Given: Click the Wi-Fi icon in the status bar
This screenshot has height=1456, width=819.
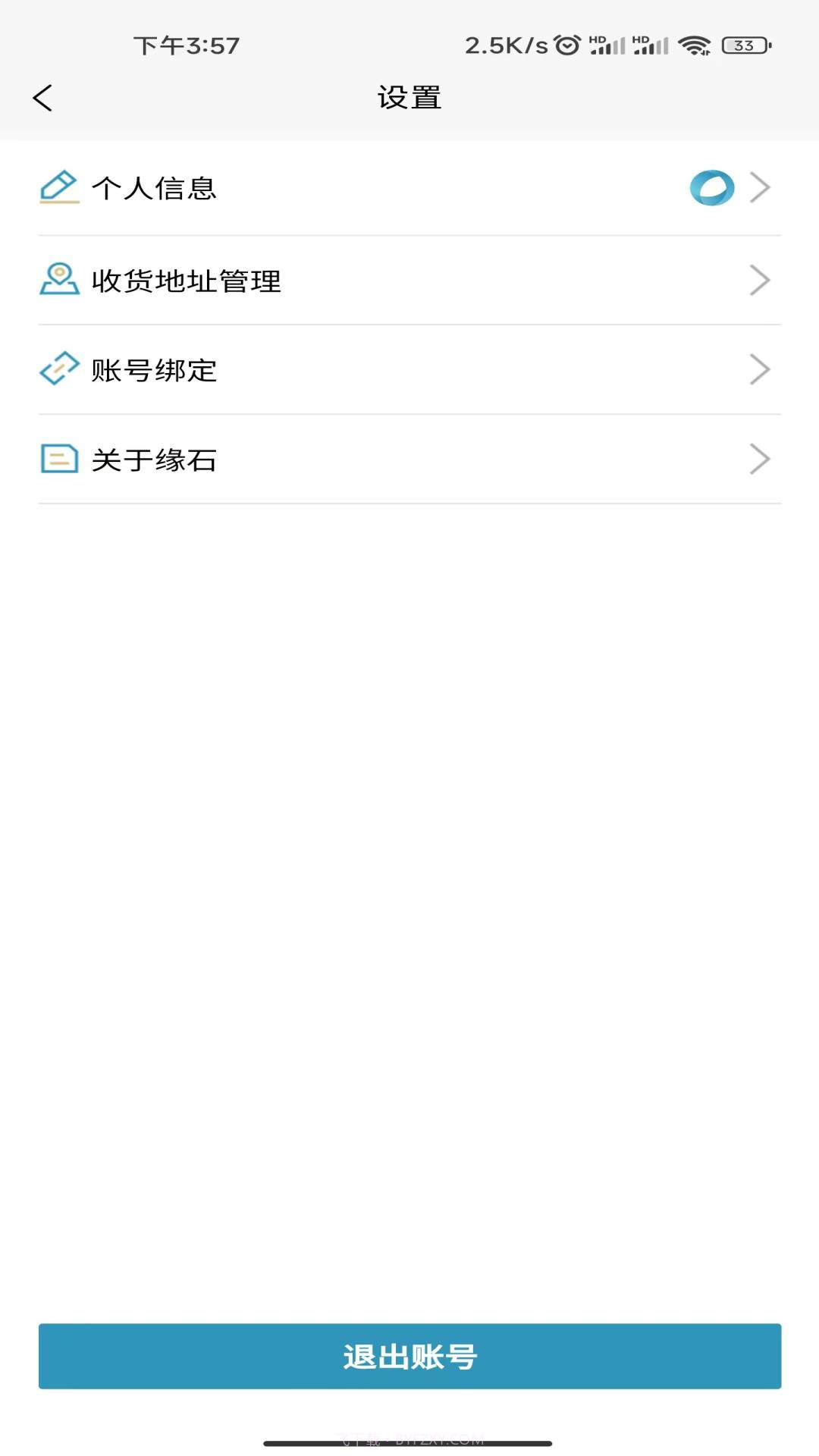Looking at the screenshot, I should coord(696,45).
